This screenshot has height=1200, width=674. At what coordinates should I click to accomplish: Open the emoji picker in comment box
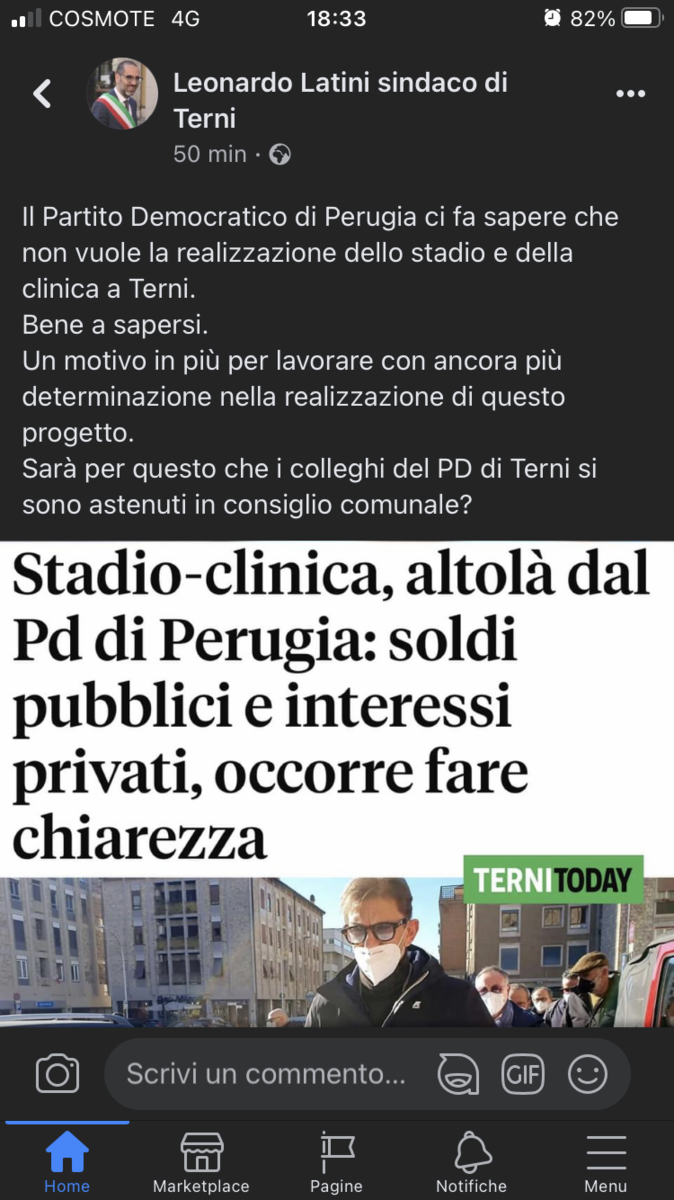[x=588, y=1074]
